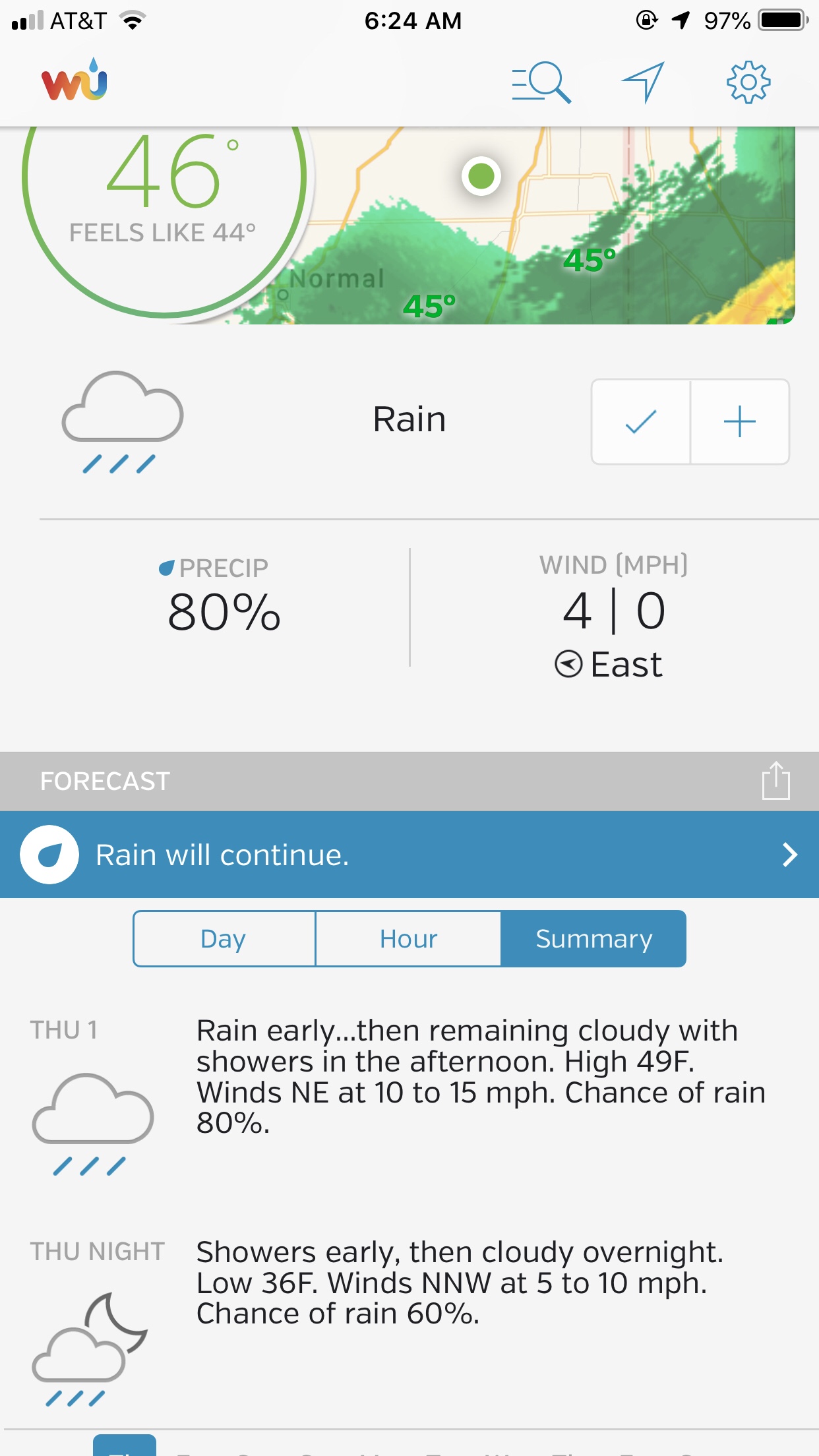Tap the plus button beside Rain
Image resolution: width=819 pixels, height=1456 pixels.
[x=740, y=422]
